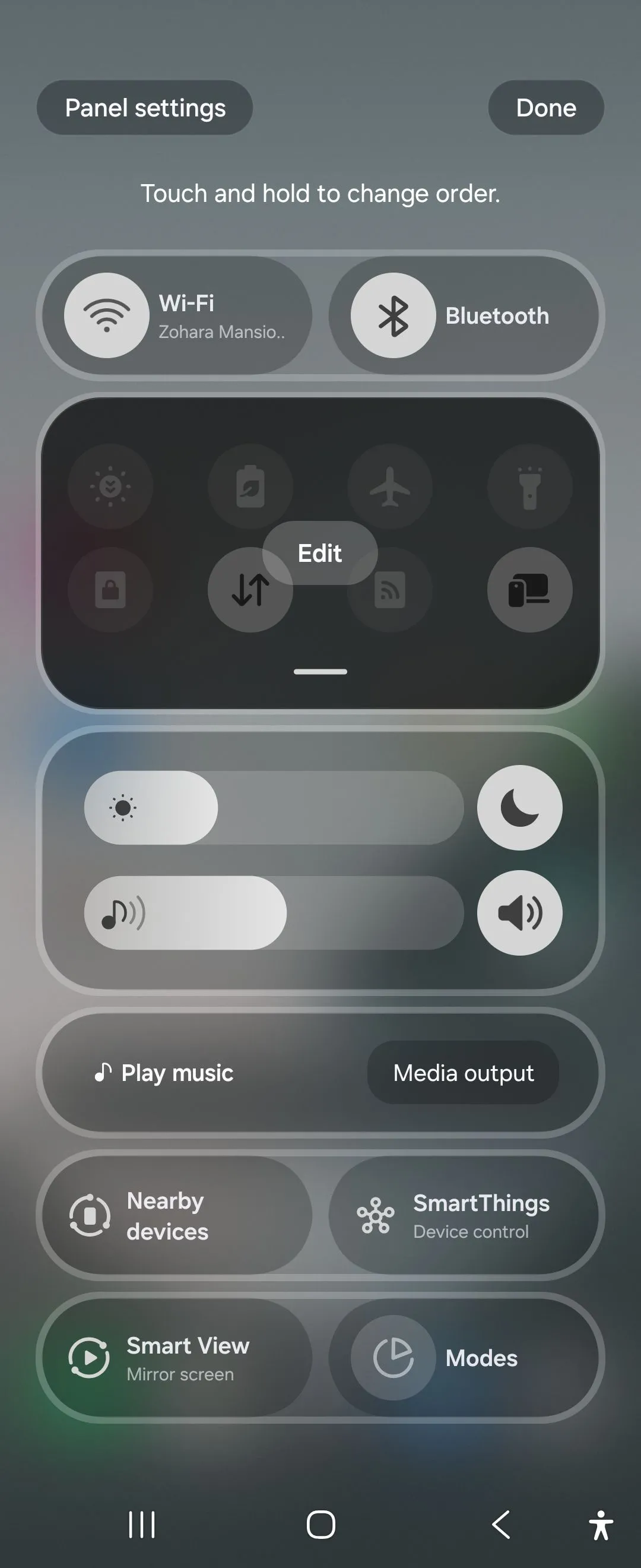The width and height of the screenshot is (641, 1568).
Task: Open the accessibility shortcut button
Action: [x=600, y=1525]
